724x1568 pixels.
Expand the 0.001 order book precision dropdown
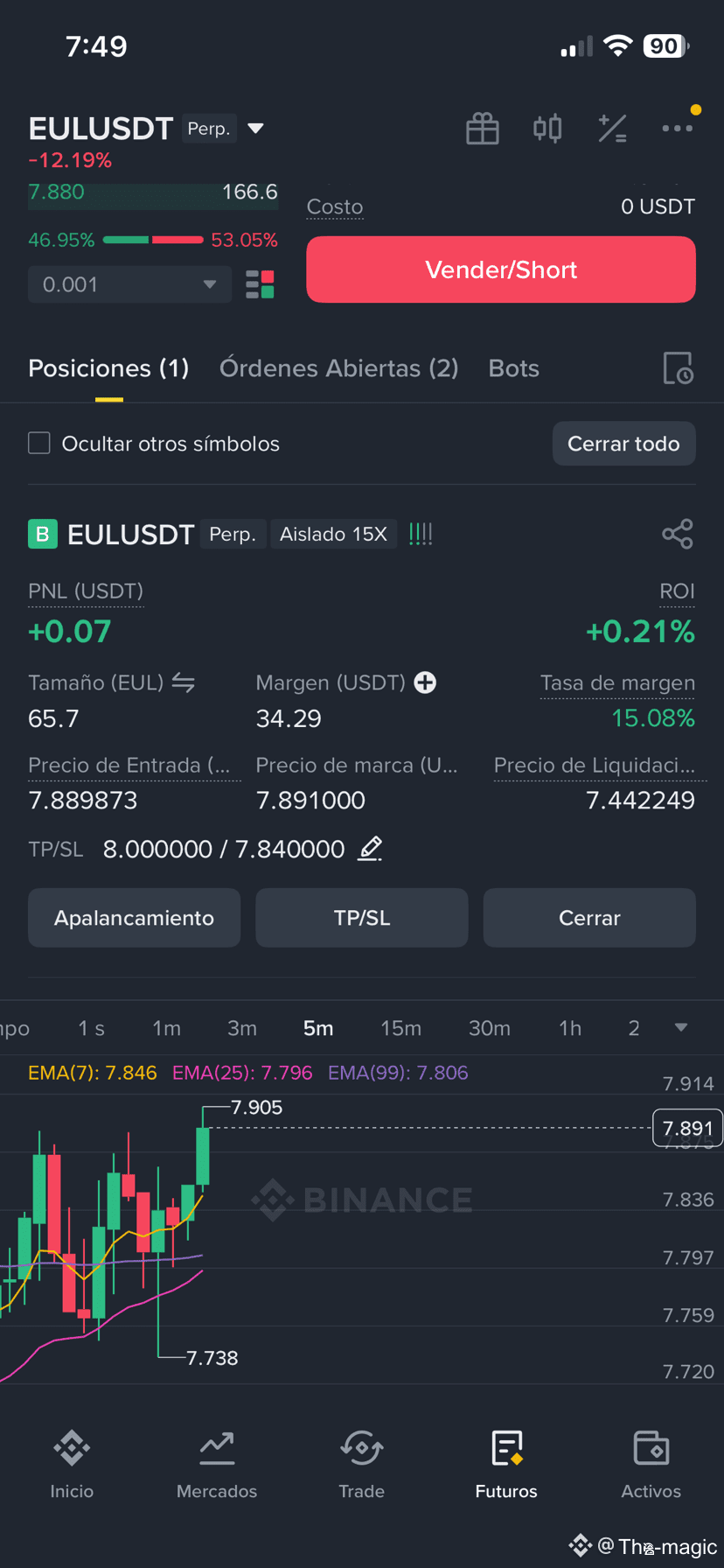[129, 284]
